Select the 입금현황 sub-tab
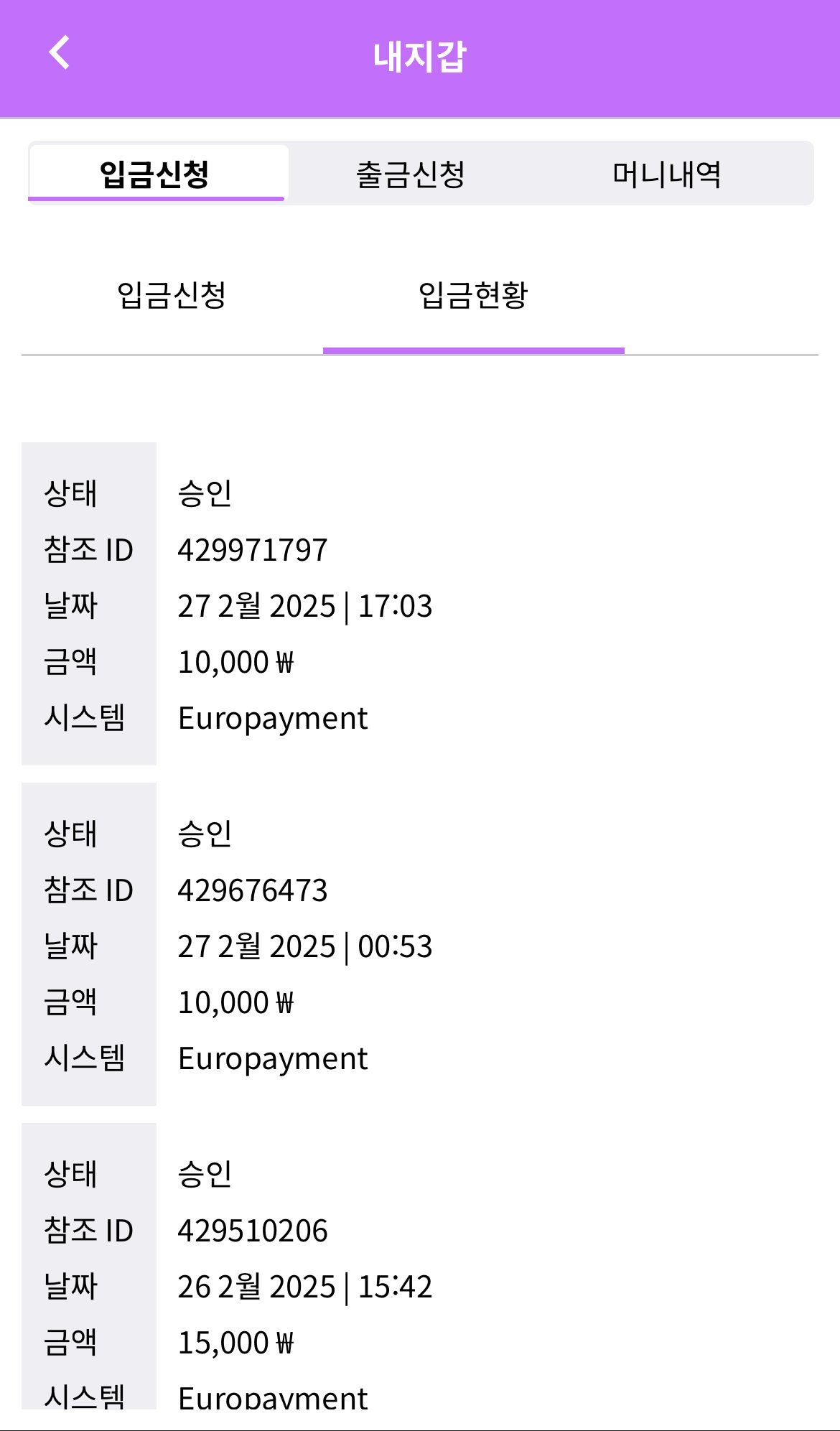 (474, 295)
